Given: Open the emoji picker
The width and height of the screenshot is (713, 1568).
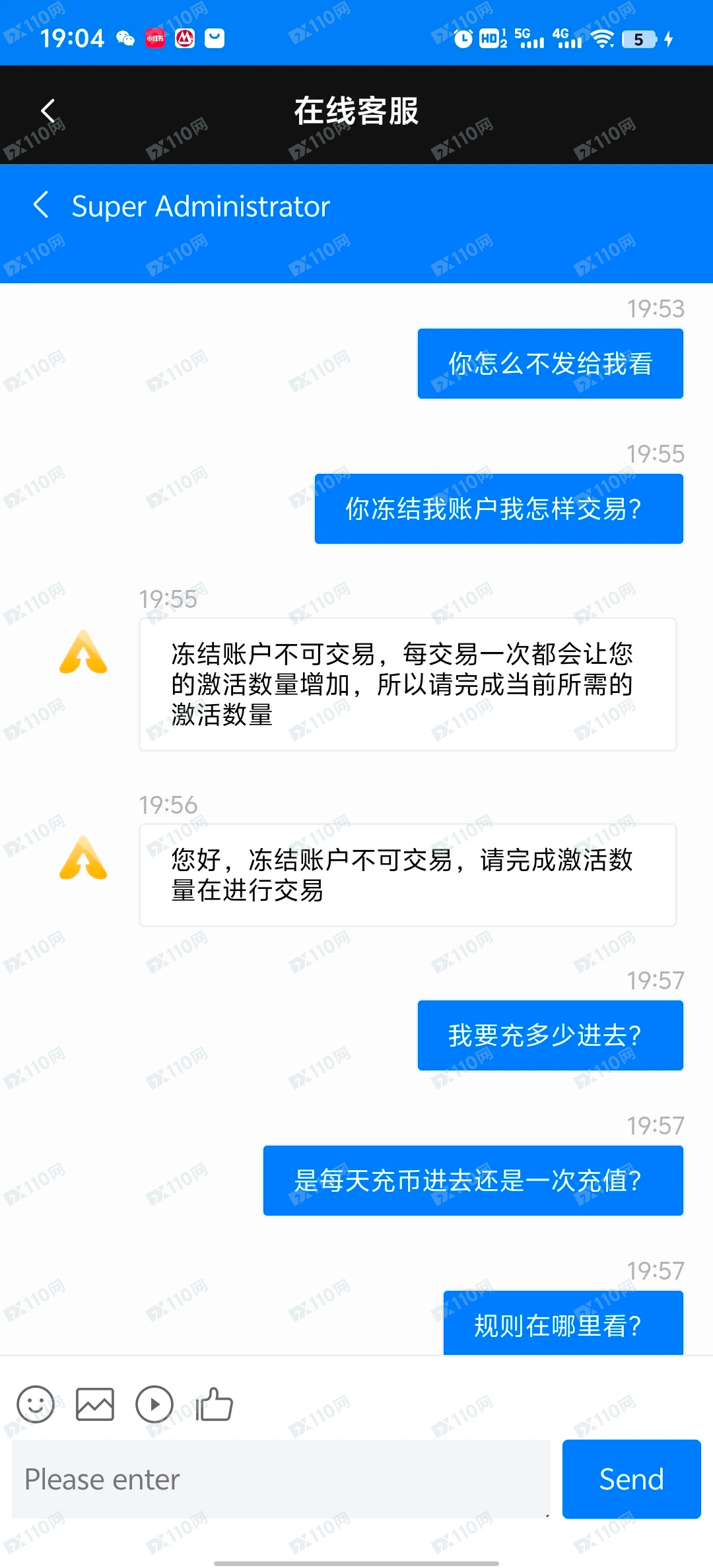Looking at the screenshot, I should tap(36, 1404).
